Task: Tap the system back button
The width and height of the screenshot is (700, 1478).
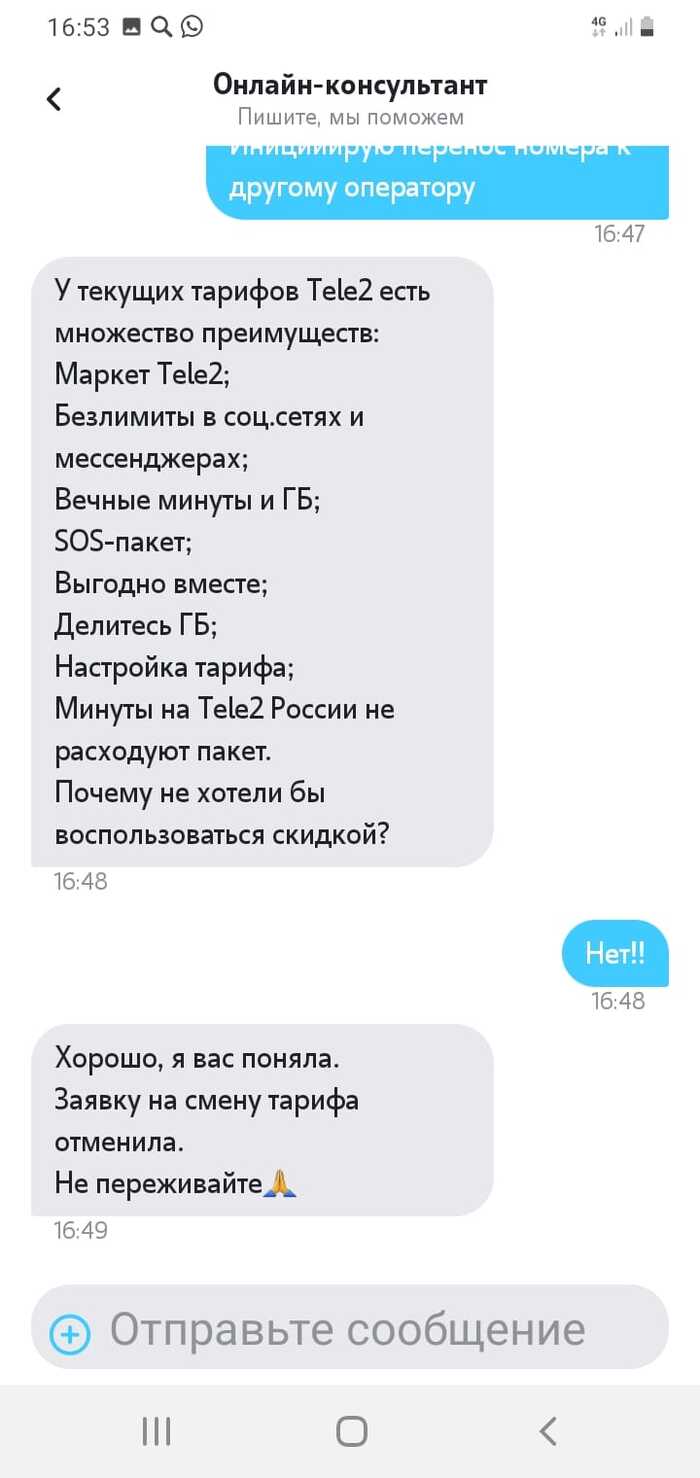Action: tap(547, 1432)
